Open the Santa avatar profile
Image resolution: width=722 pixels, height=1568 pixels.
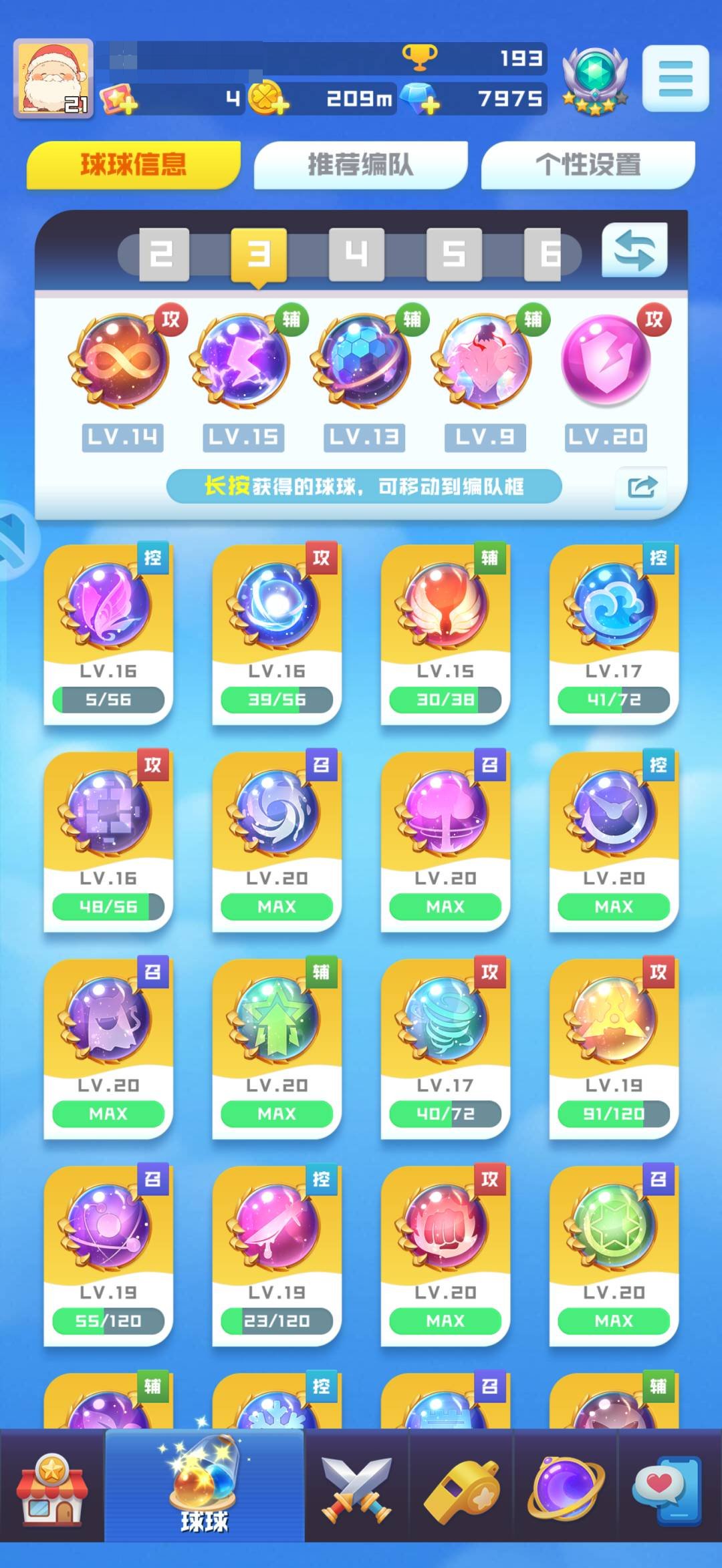coord(53,77)
